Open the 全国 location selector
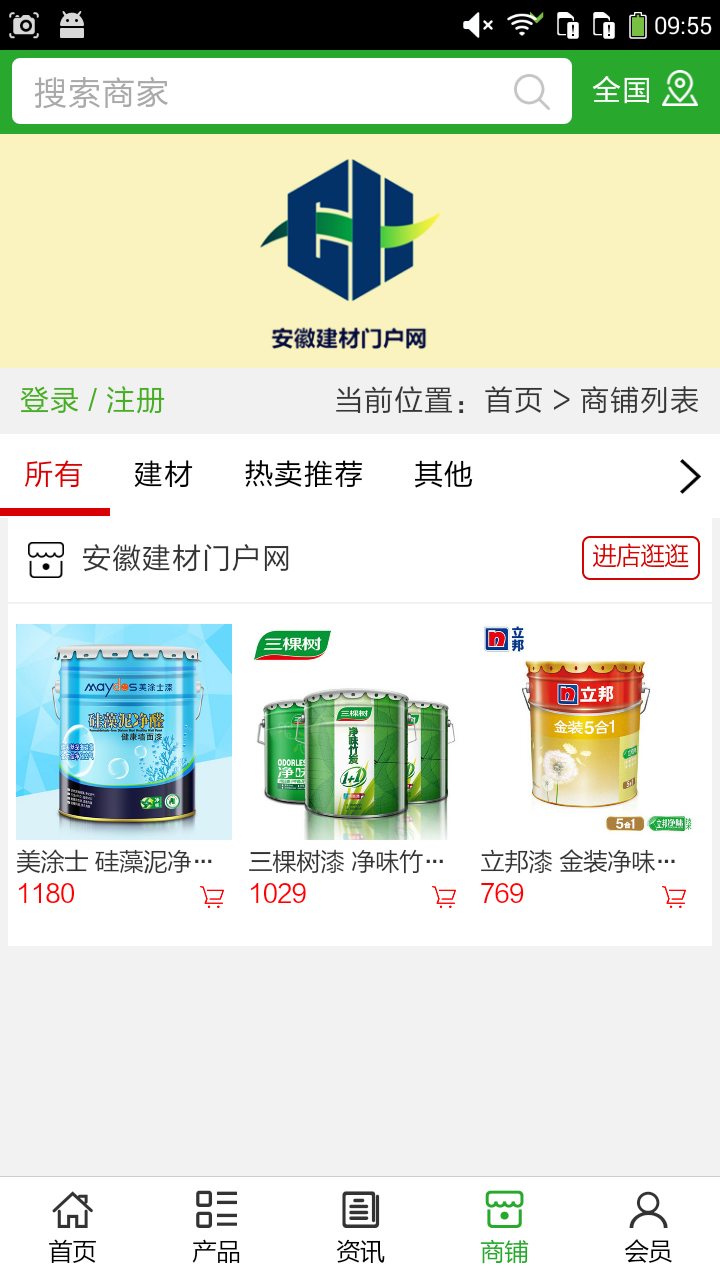 645,90
